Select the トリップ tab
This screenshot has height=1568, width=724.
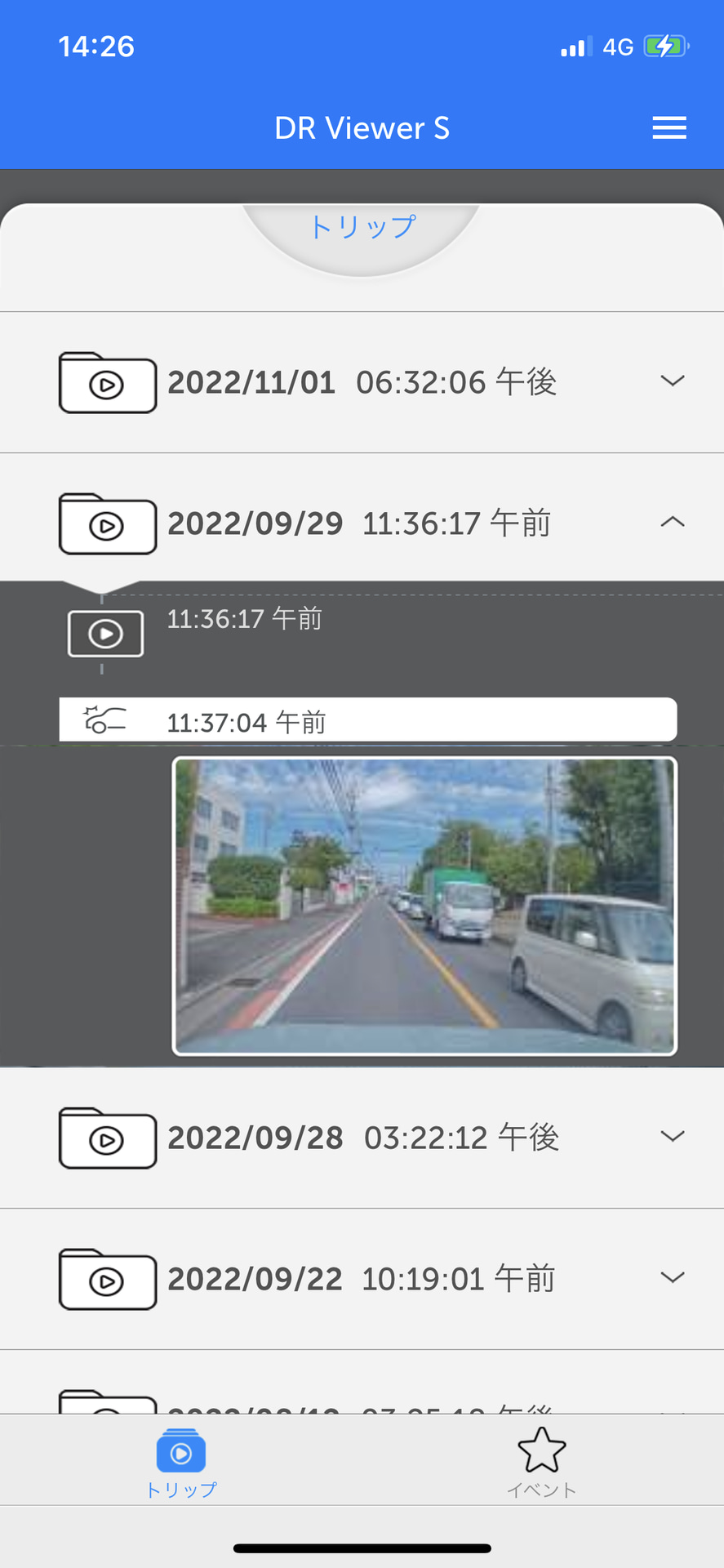click(x=180, y=1460)
